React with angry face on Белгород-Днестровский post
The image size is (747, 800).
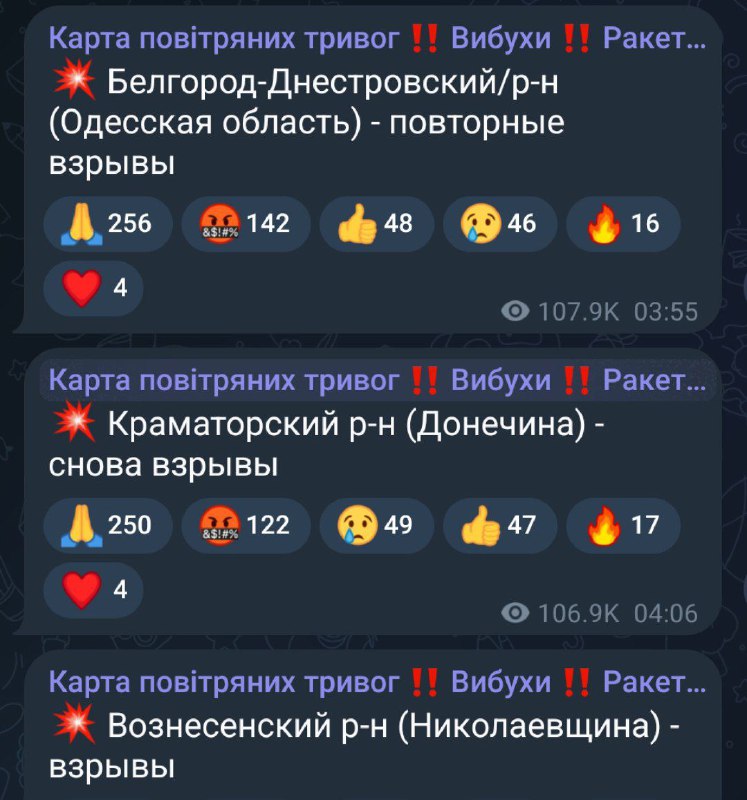point(245,224)
